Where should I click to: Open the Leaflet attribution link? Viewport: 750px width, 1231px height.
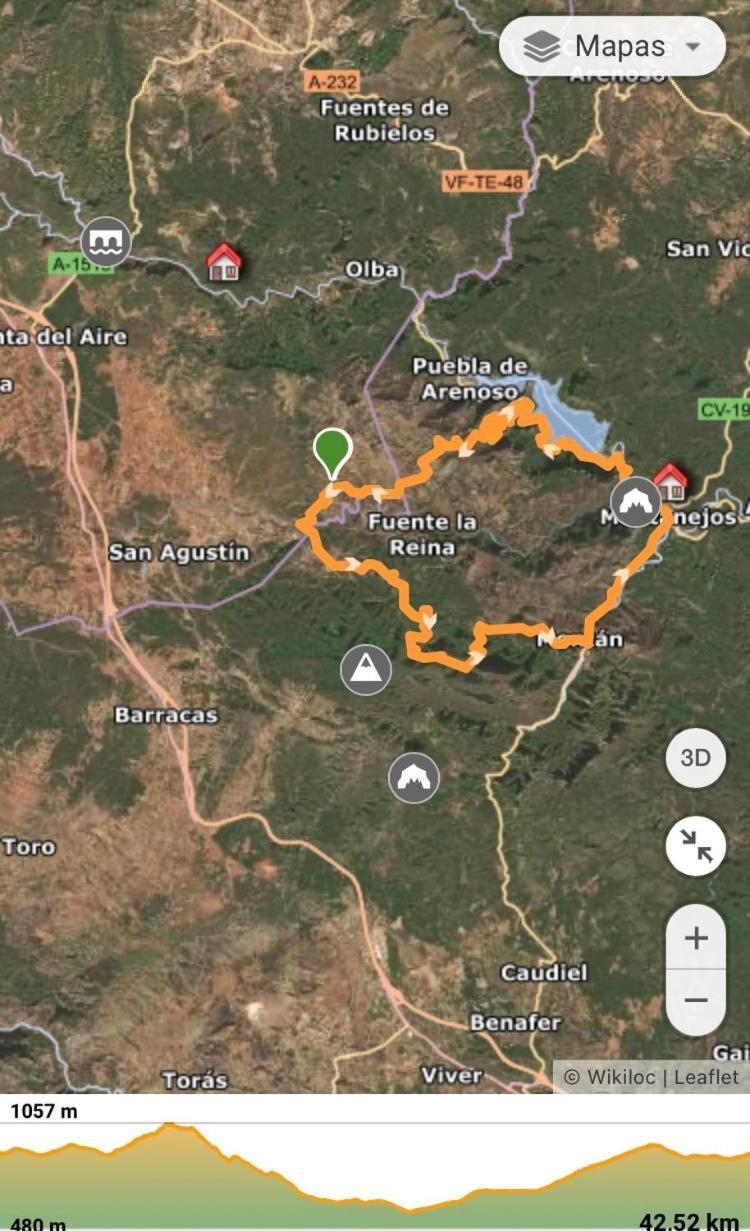pyautogui.click(x=706, y=1077)
